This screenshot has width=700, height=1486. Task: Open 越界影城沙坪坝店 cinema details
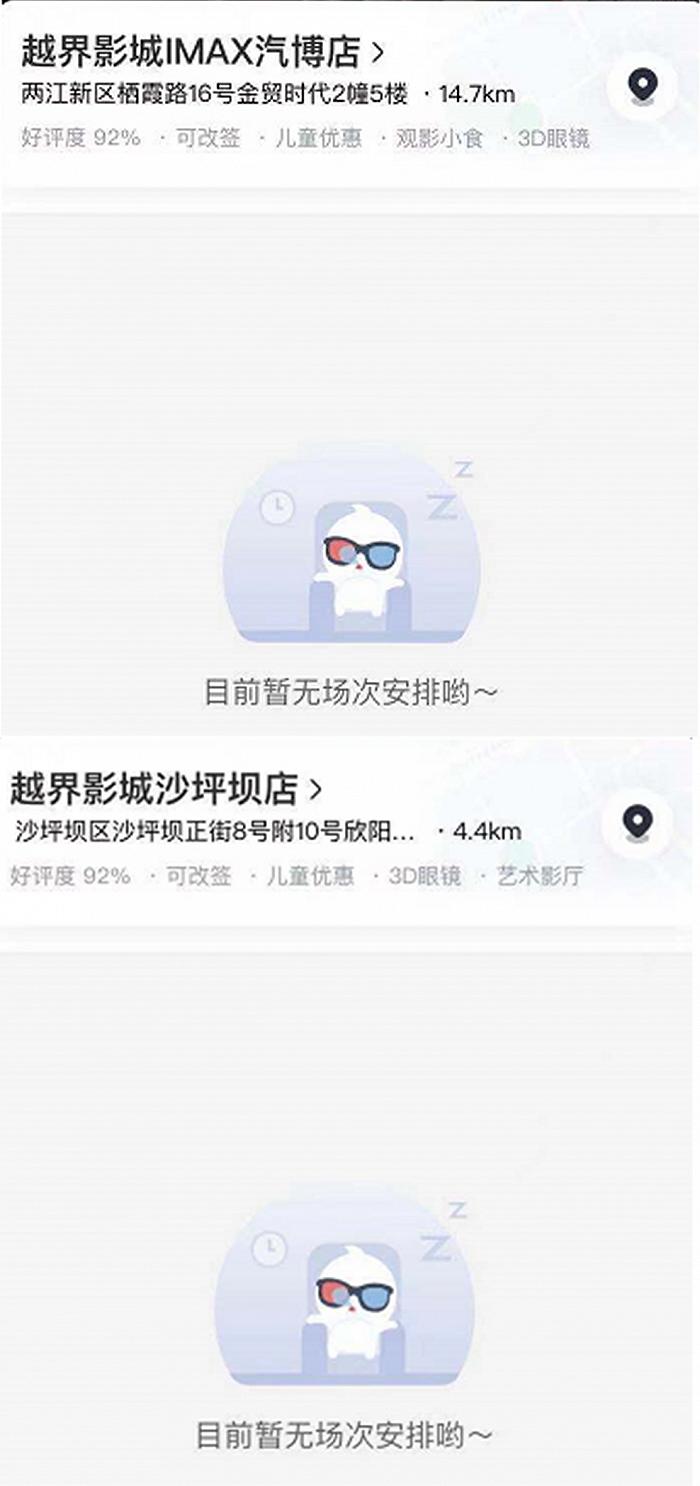point(165,790)
